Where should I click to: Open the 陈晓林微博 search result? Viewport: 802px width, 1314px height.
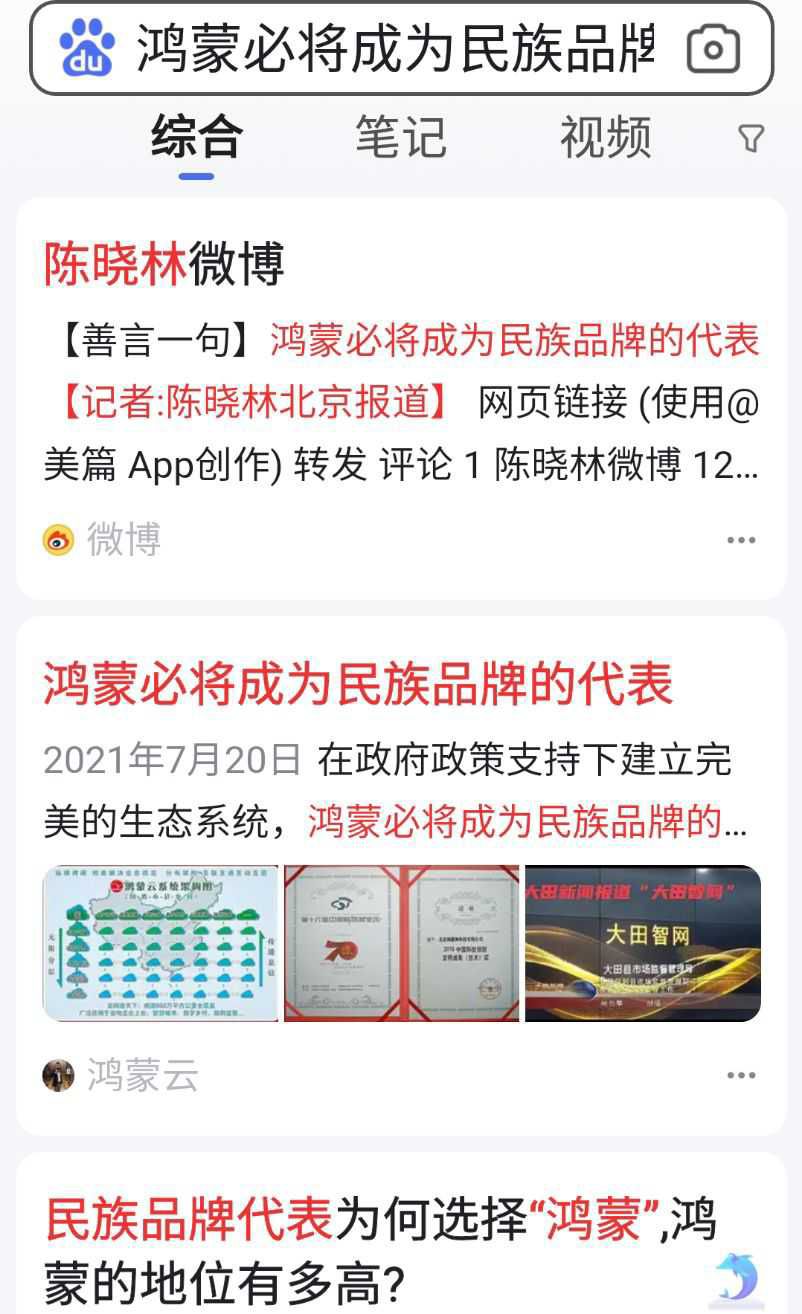165,264
